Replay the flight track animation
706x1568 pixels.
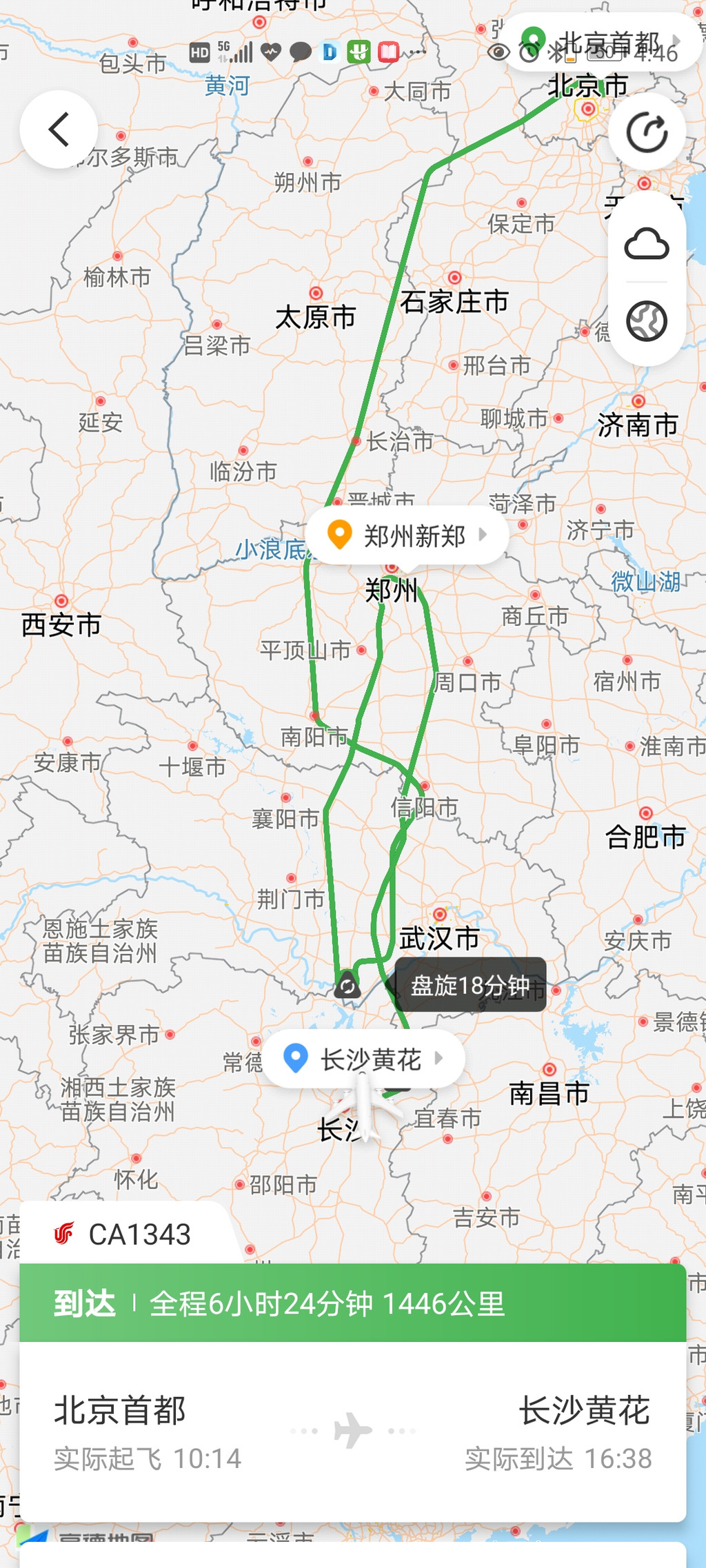tap(647, 132)
